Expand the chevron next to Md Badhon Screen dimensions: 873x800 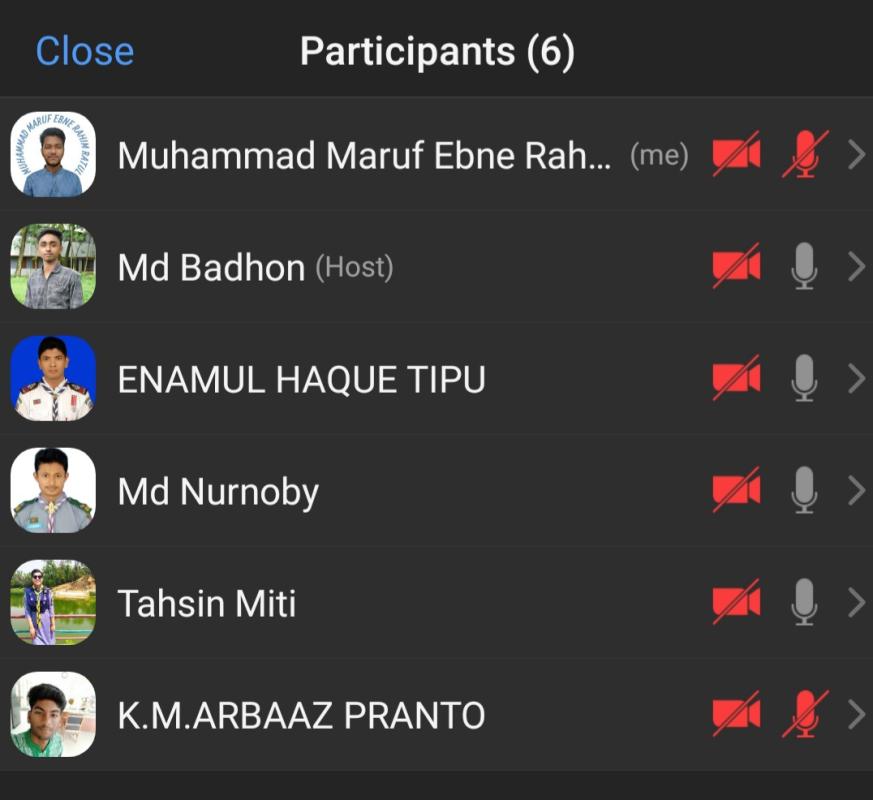point(856,267)
